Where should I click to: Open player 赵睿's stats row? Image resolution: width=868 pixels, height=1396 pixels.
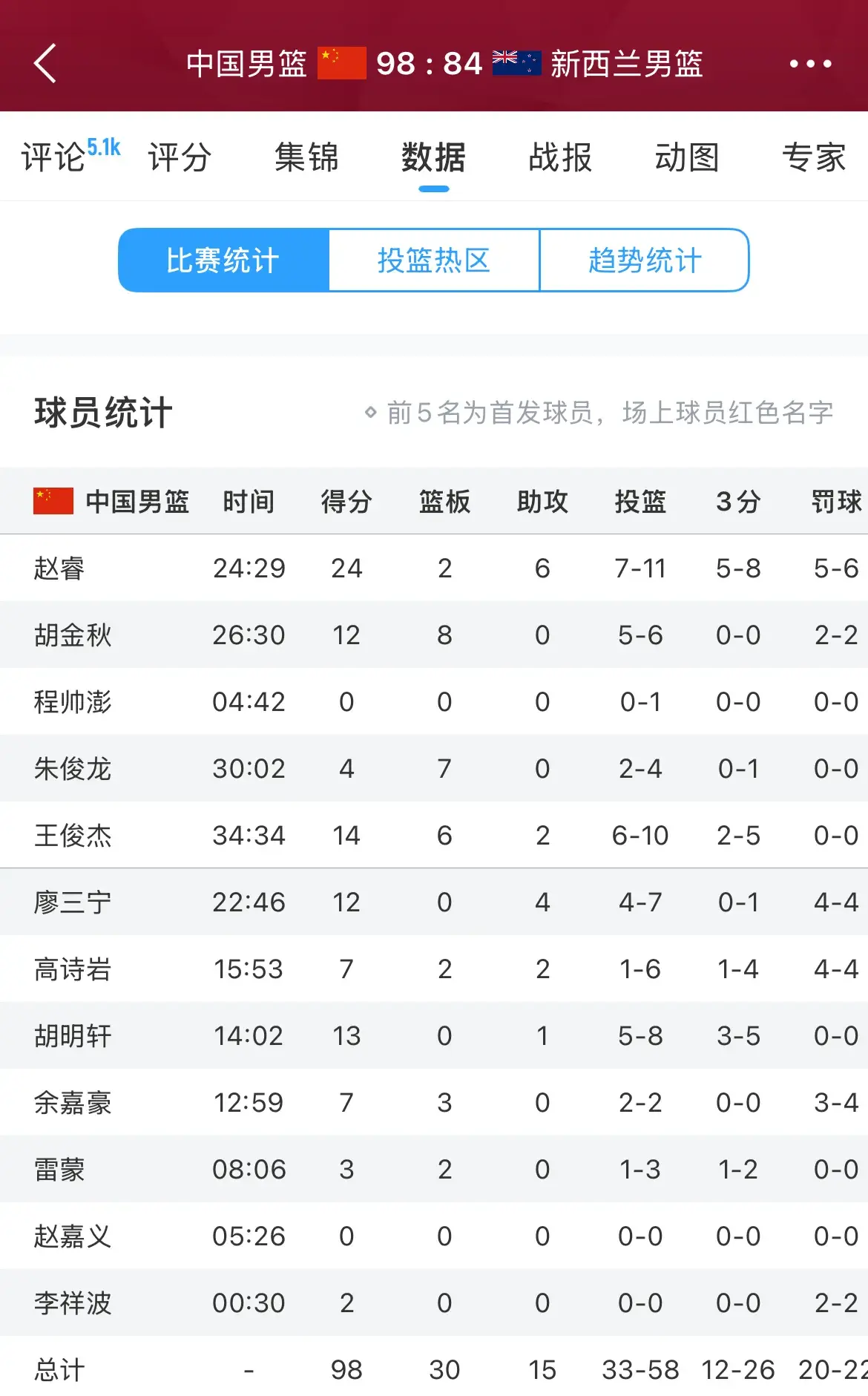[x=59, y=568]
